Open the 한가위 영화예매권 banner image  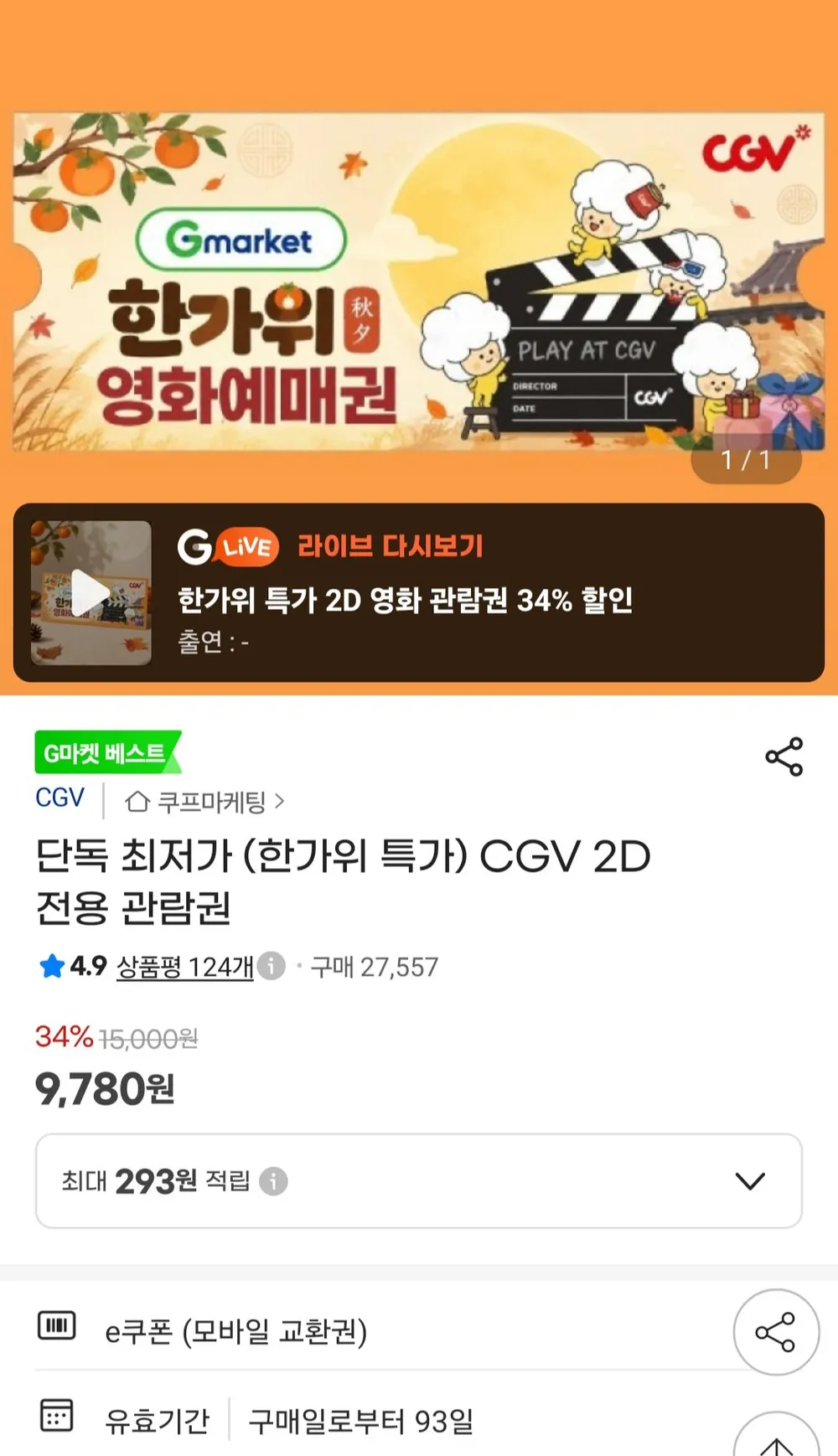pyautogui.click(x=419, y=281)
